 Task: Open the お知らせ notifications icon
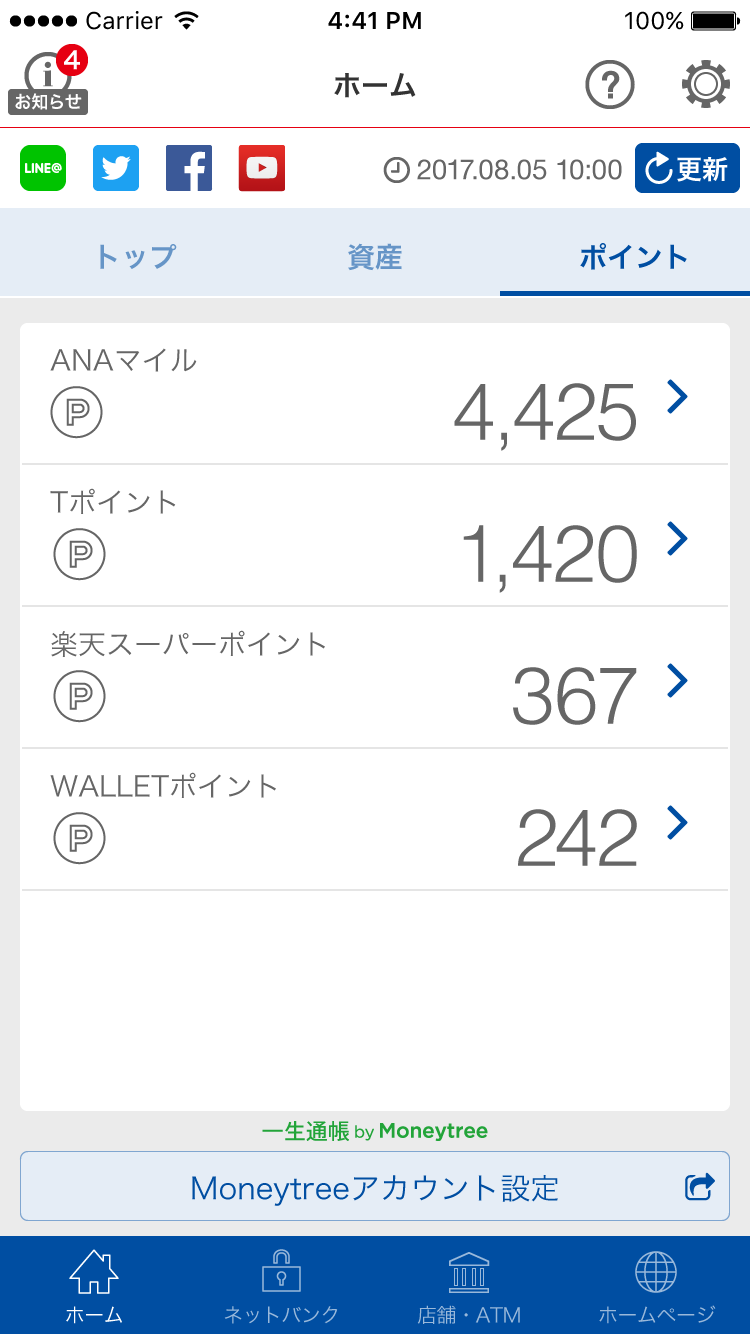49,81
